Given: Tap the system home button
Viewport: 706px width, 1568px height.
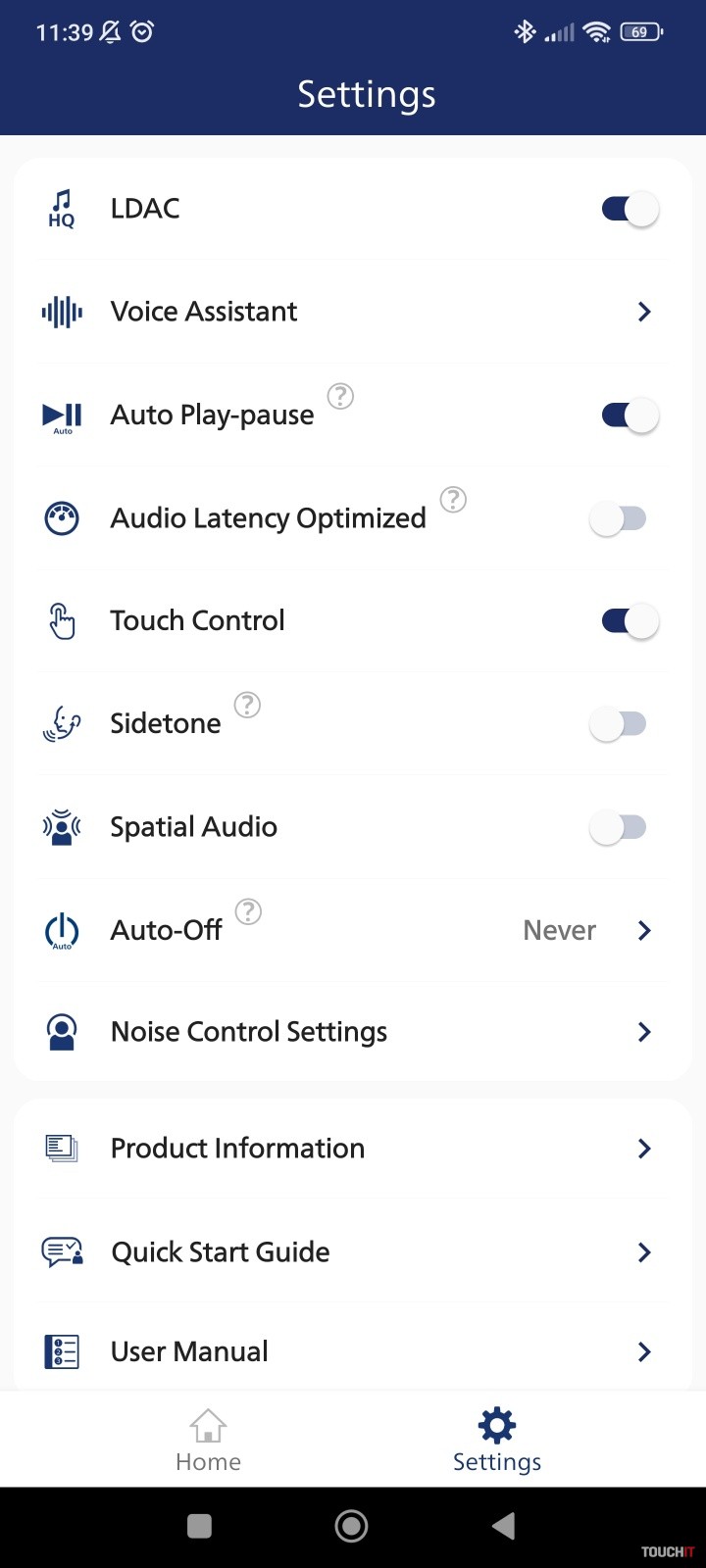Looking at the screenshot, I should pyautogui.click(x=351, y=1526).
